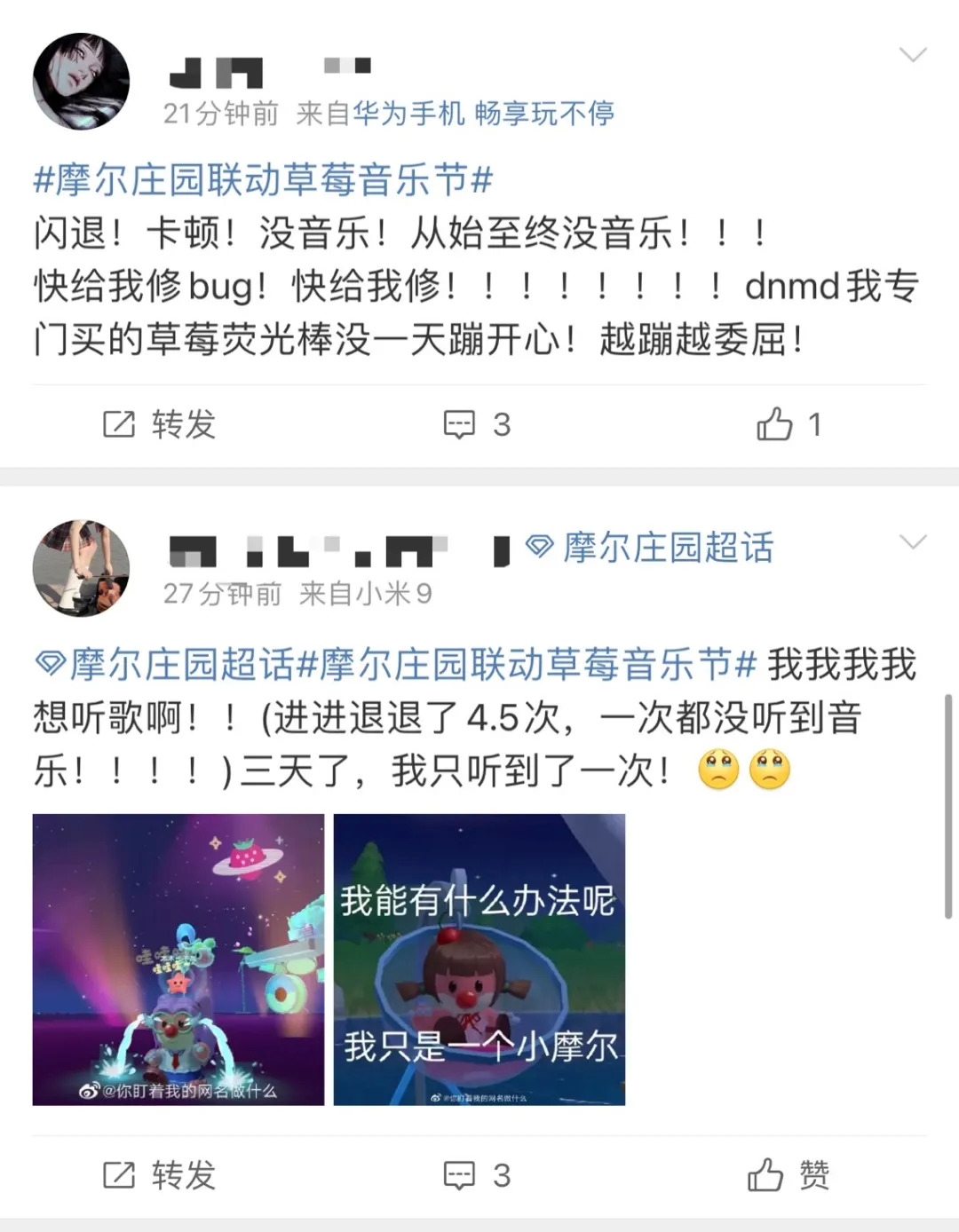Open the avatar of the 27分钟前 poster
The width and height of the screenshot is (959, 1232).
81,568
